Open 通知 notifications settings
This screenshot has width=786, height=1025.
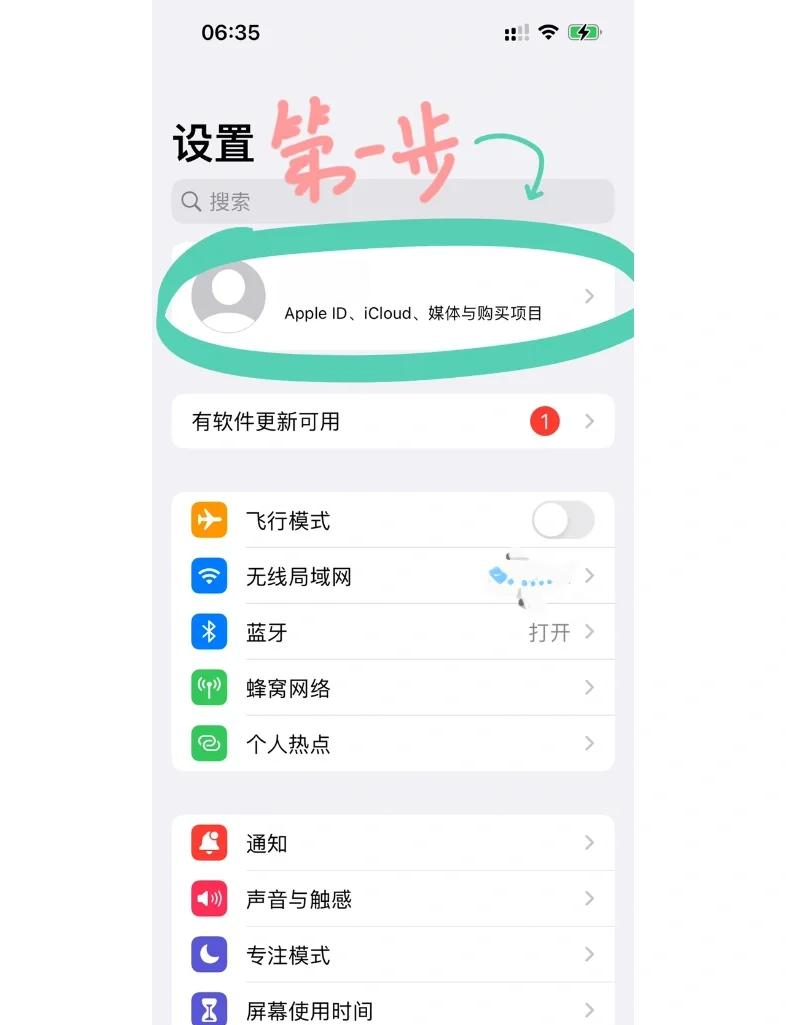(392, 844)
